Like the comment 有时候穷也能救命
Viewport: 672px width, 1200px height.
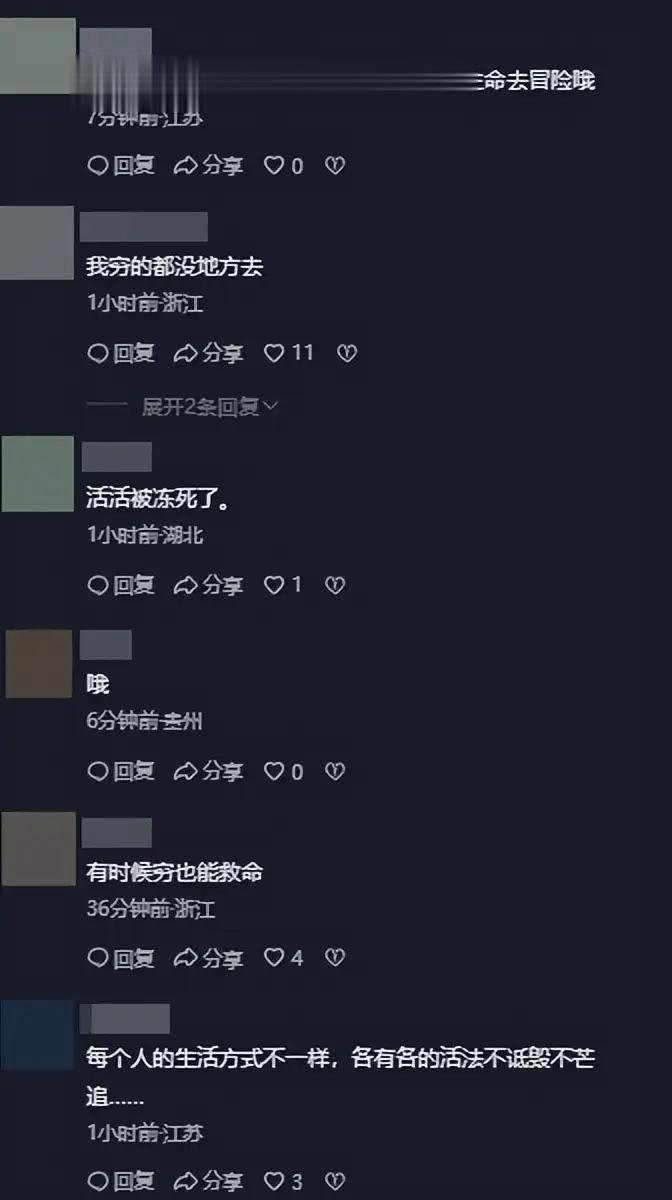pos(283,958)
